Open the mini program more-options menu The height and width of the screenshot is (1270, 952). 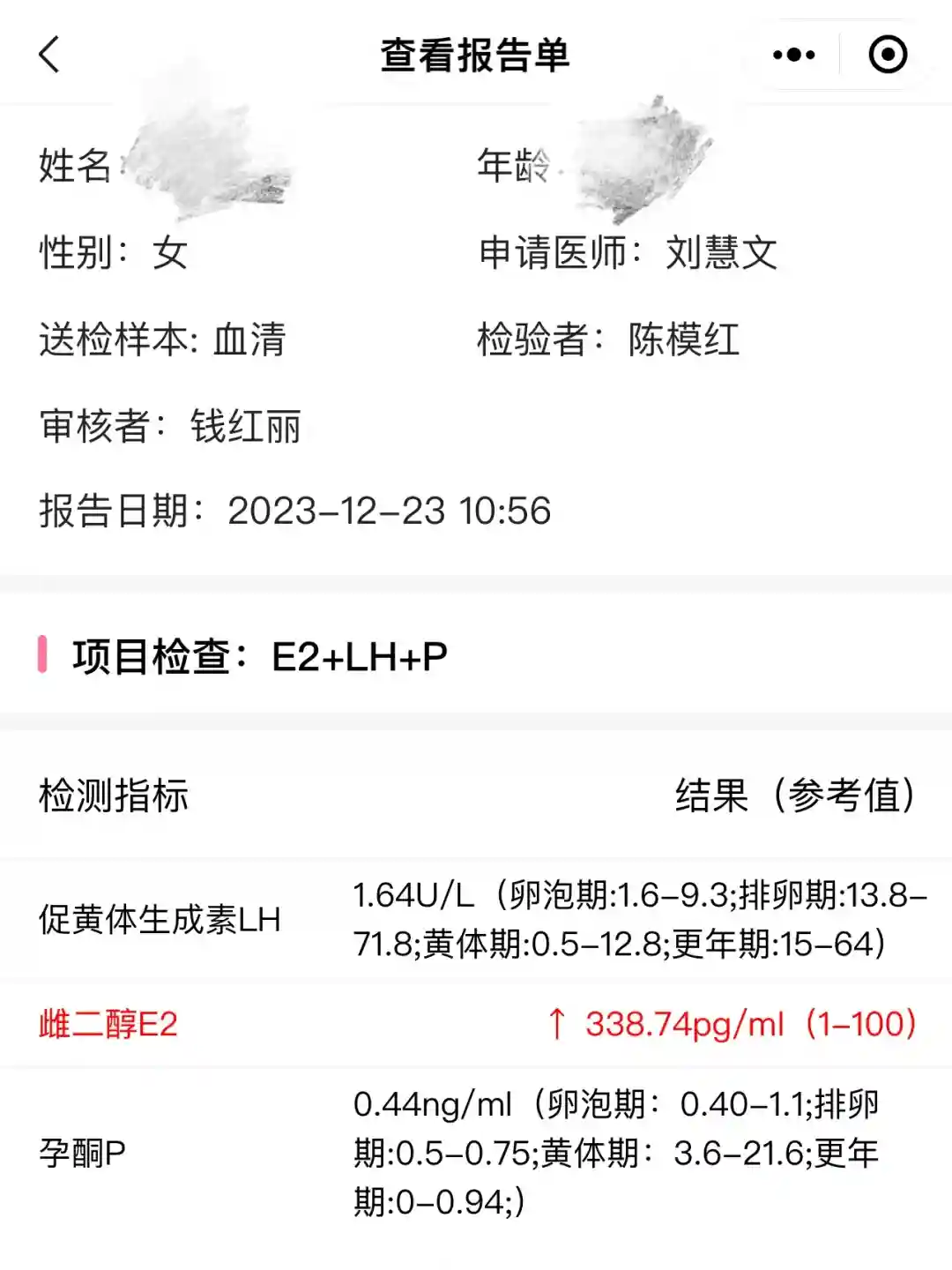click(x=793, y=55)
